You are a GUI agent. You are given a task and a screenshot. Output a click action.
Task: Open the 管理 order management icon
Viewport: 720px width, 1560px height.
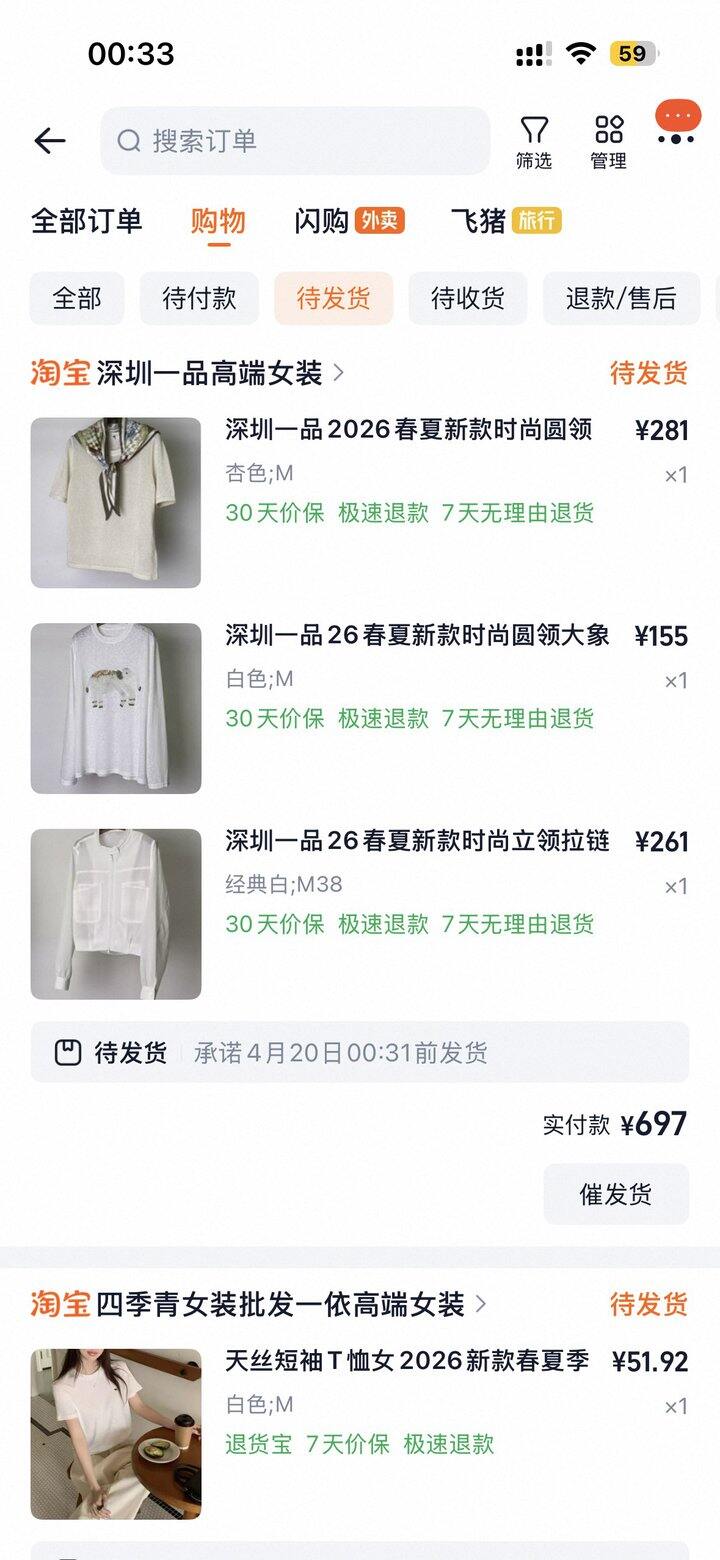tap(609, 140)
